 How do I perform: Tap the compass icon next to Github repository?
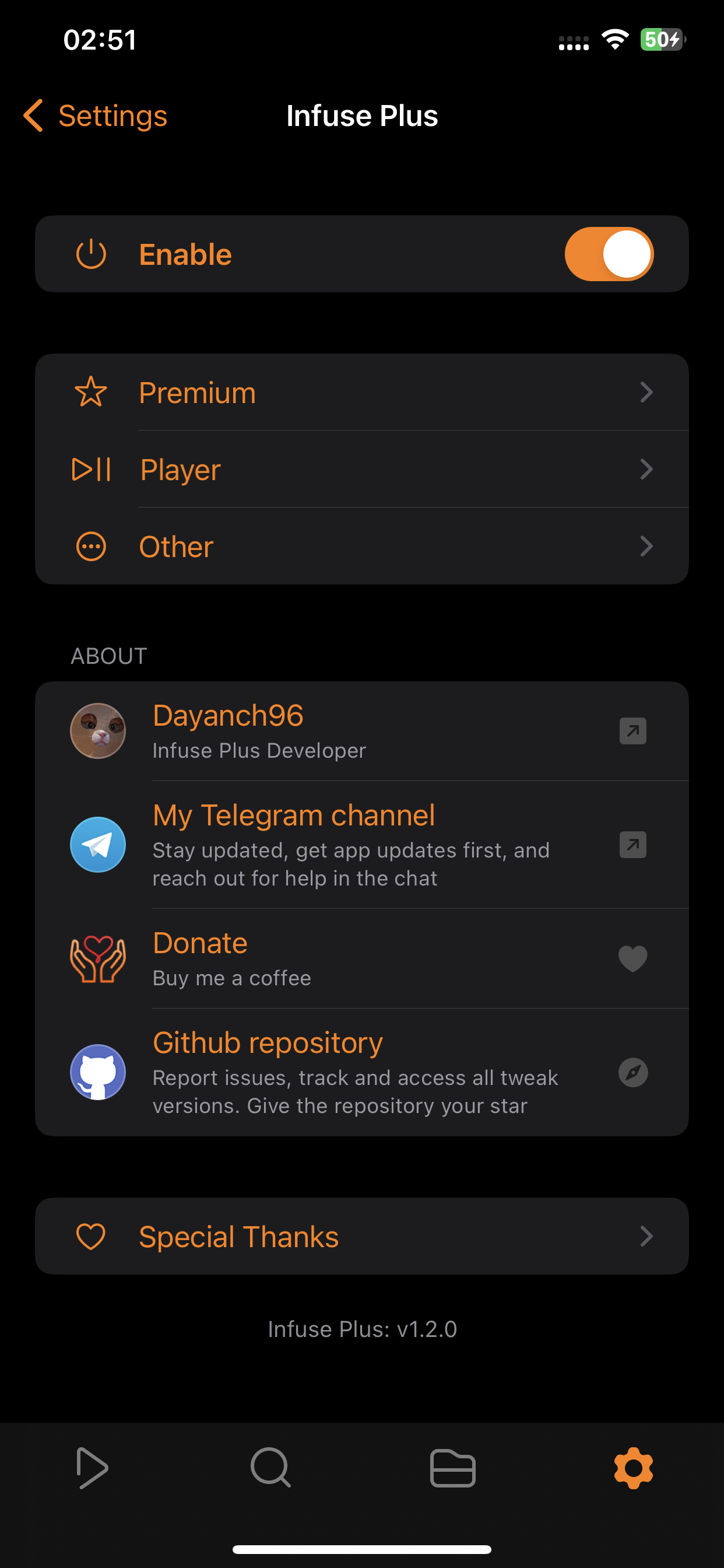pyautogui.click(x=632, y=1073)
